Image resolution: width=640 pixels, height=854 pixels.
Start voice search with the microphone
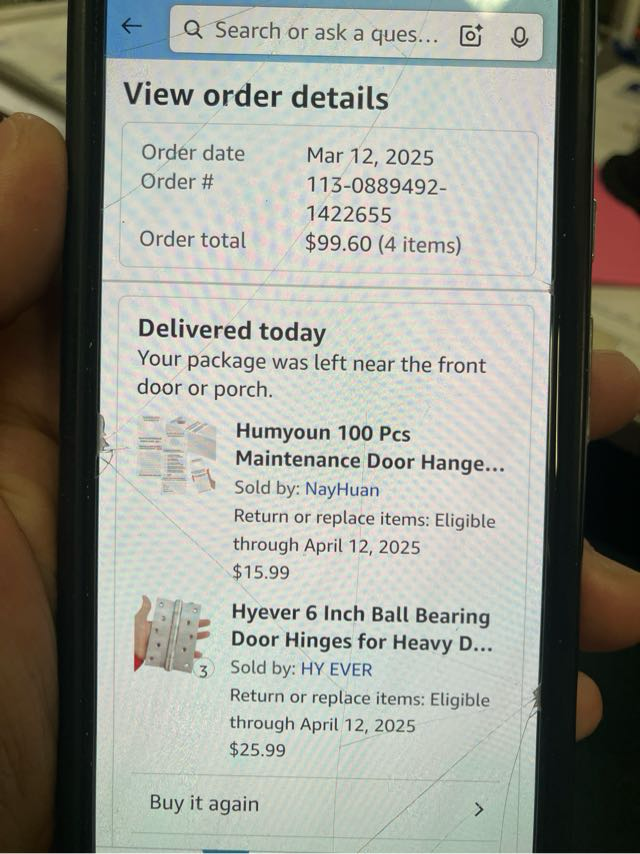pos(519,36)
